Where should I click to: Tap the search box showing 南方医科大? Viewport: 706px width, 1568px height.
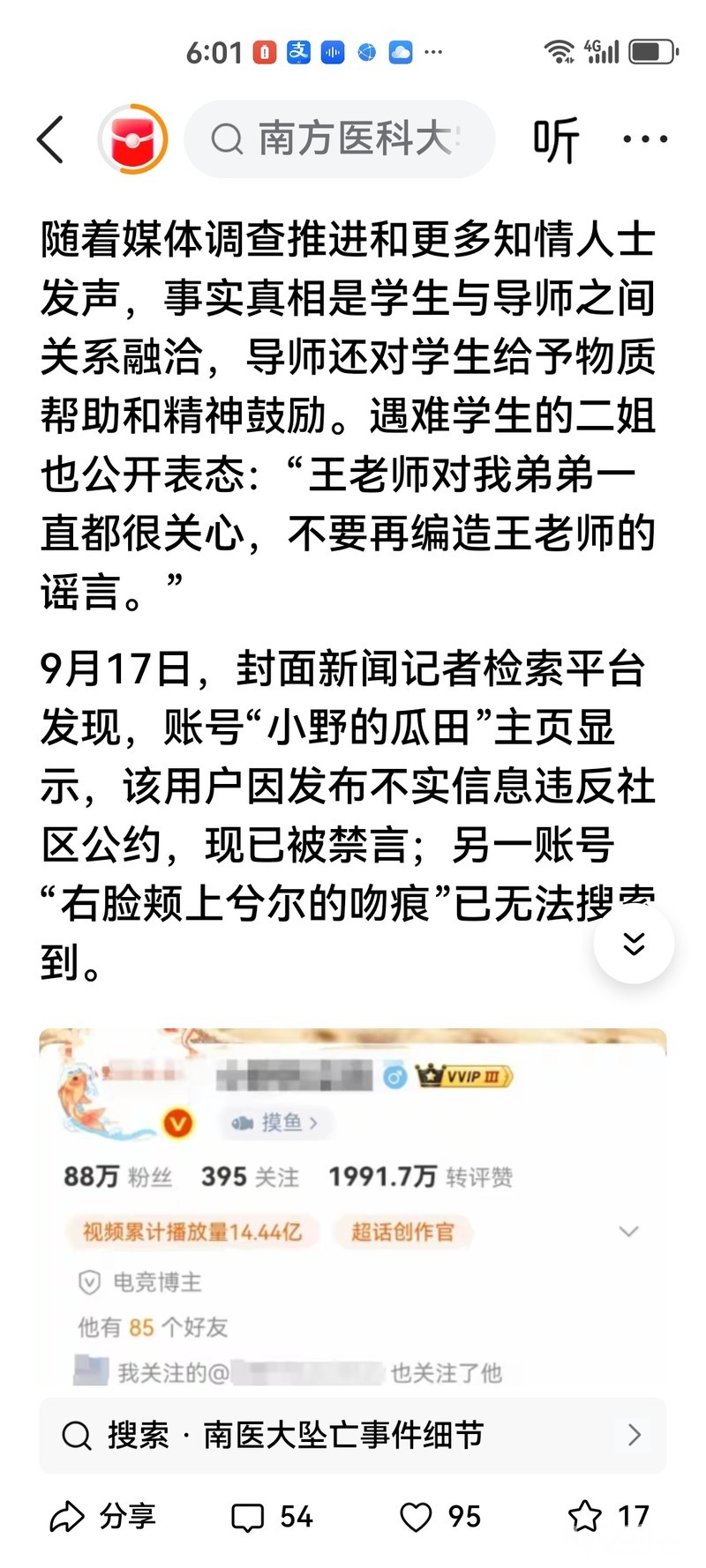tap(339, 139)
